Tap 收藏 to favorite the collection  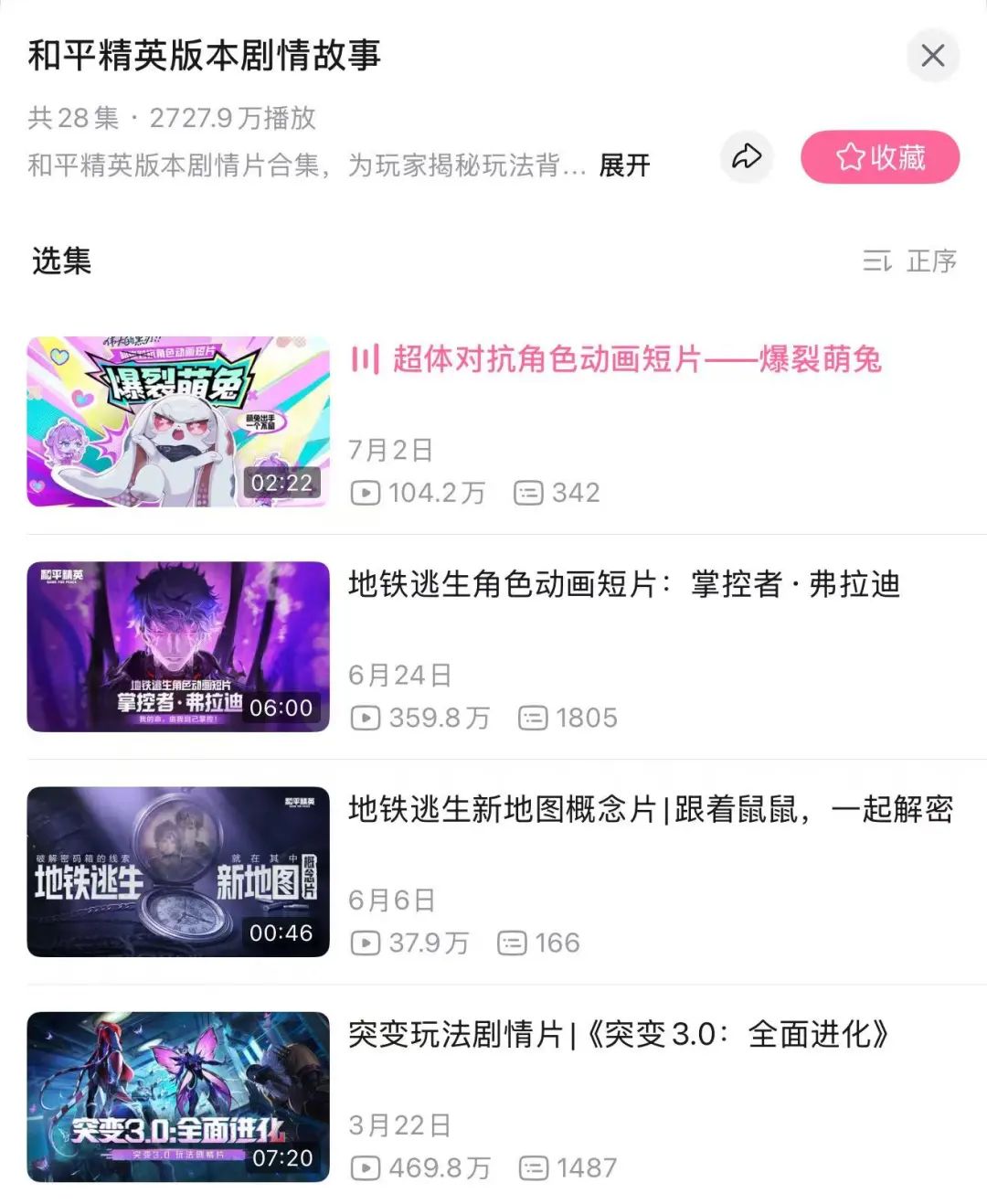[x=879, y=157]
